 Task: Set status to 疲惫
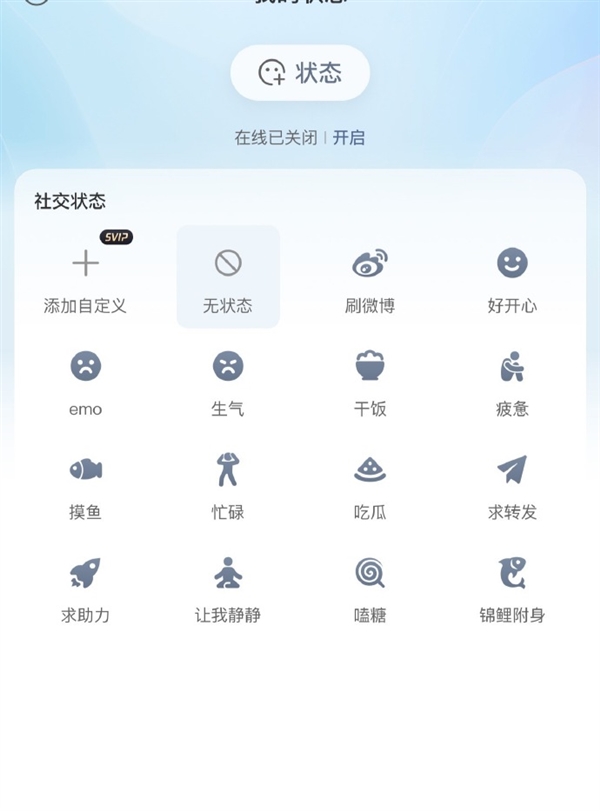click(512, 381)
